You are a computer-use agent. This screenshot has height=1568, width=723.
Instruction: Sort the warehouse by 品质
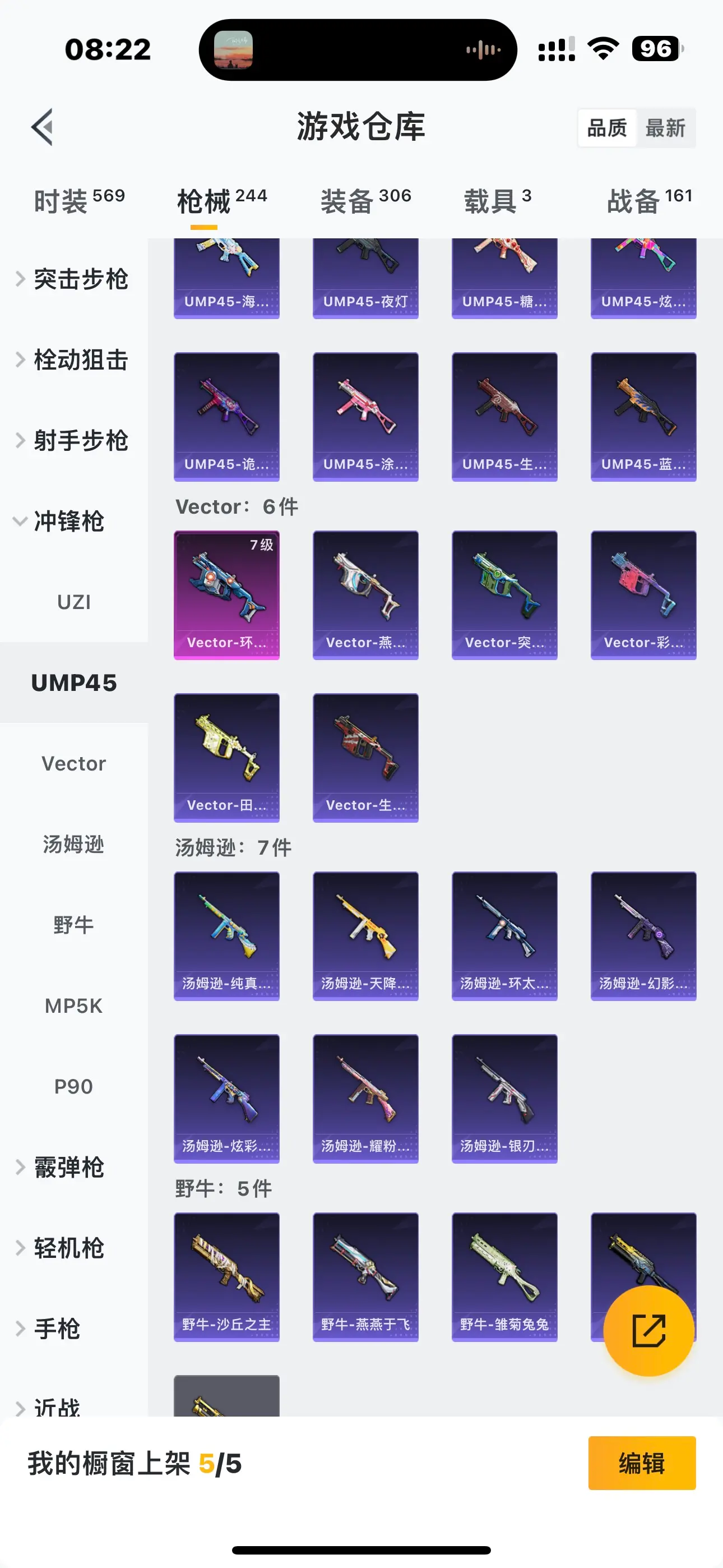tap(607, 128)
